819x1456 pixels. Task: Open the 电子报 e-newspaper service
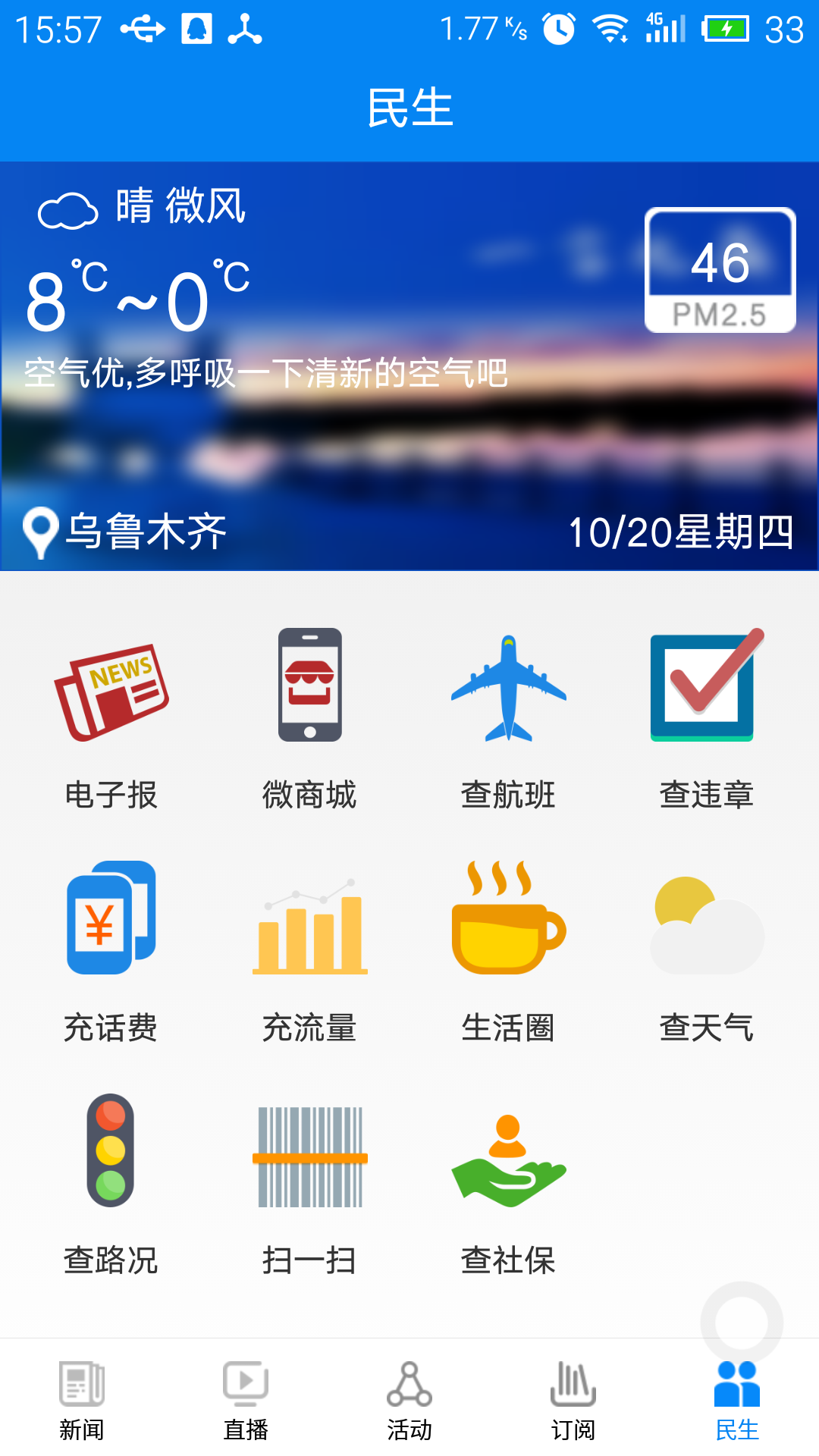(x=111, y=720)
